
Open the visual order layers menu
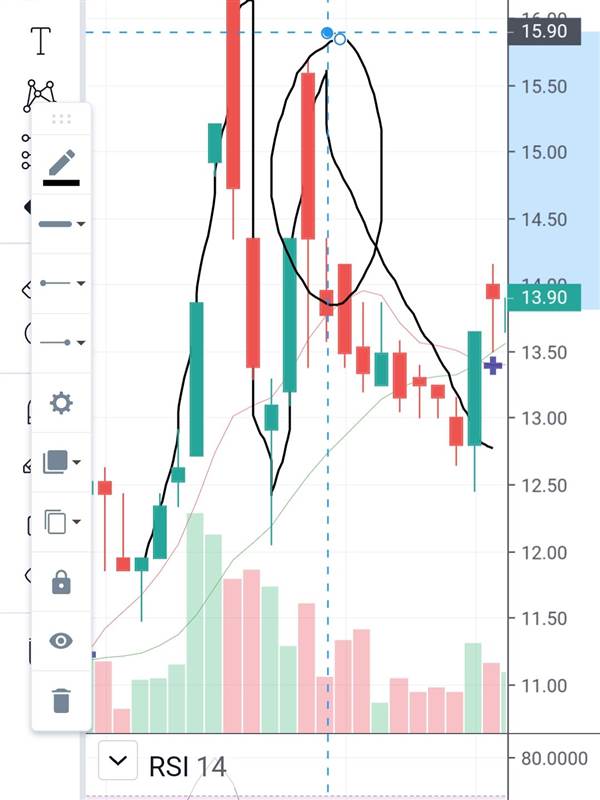(61, 462)
